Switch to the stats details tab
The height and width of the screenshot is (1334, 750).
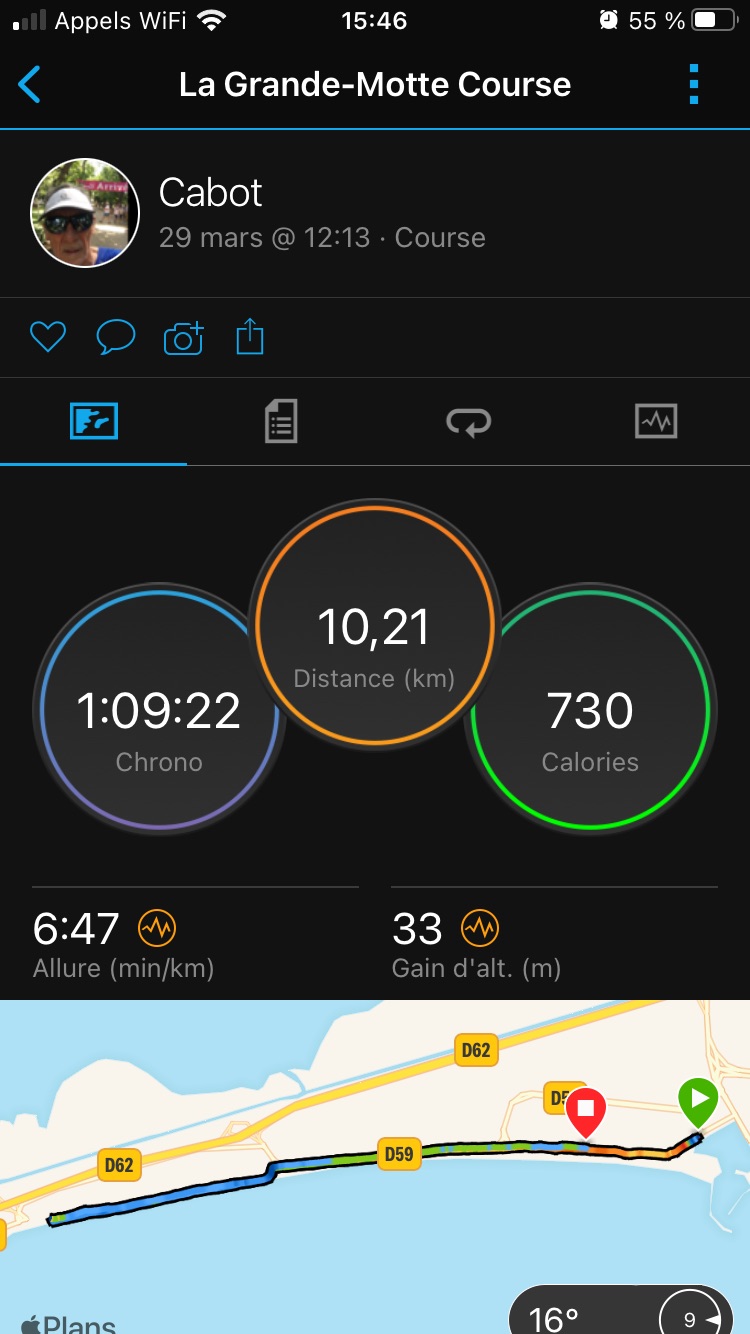pos(281,421)
